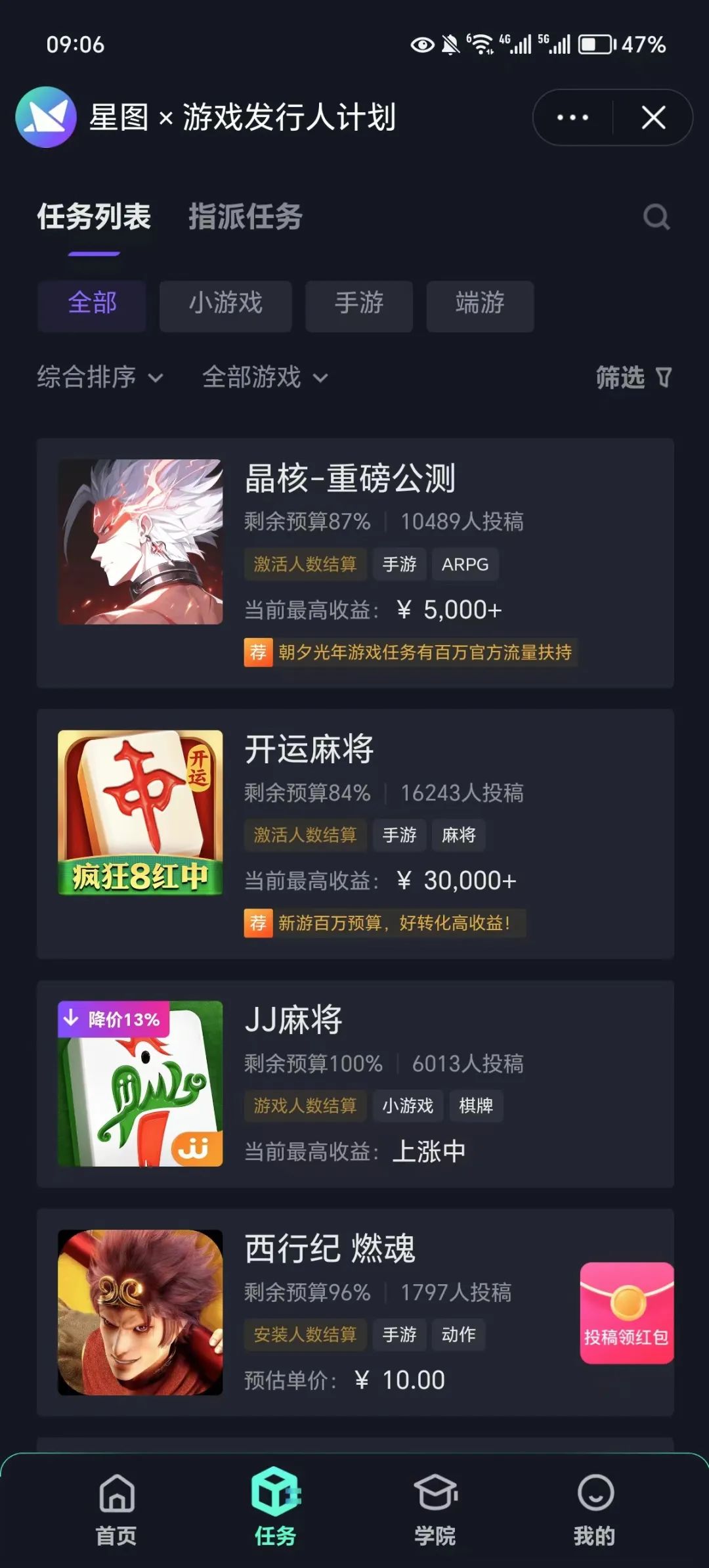Open the 晶核-重磅公测 task card
The height and width of the screenshot is (1568, 709).
click(x=354, y=562)
